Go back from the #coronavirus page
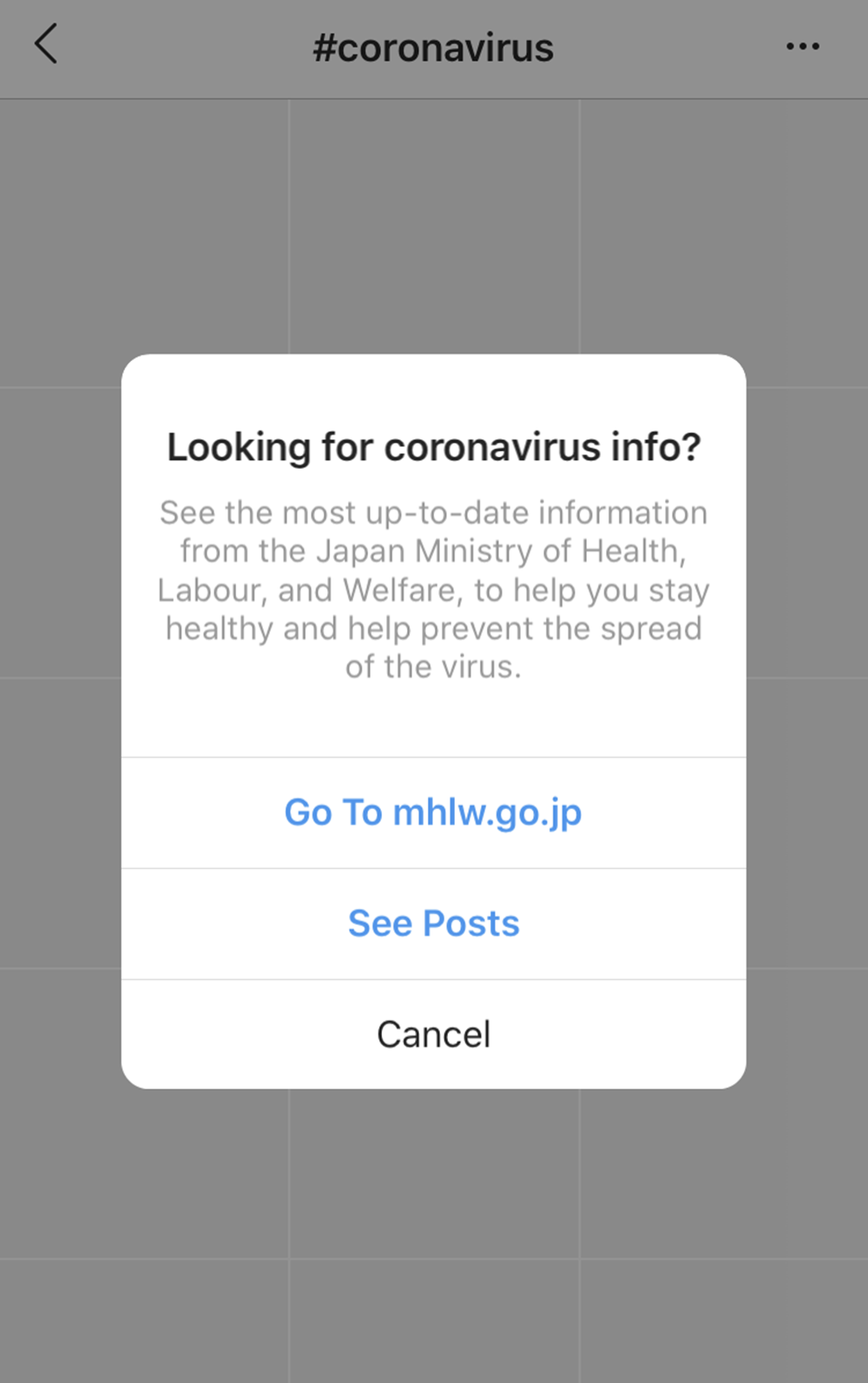This screenshot has height=1383, width=868. pos(46,44)
